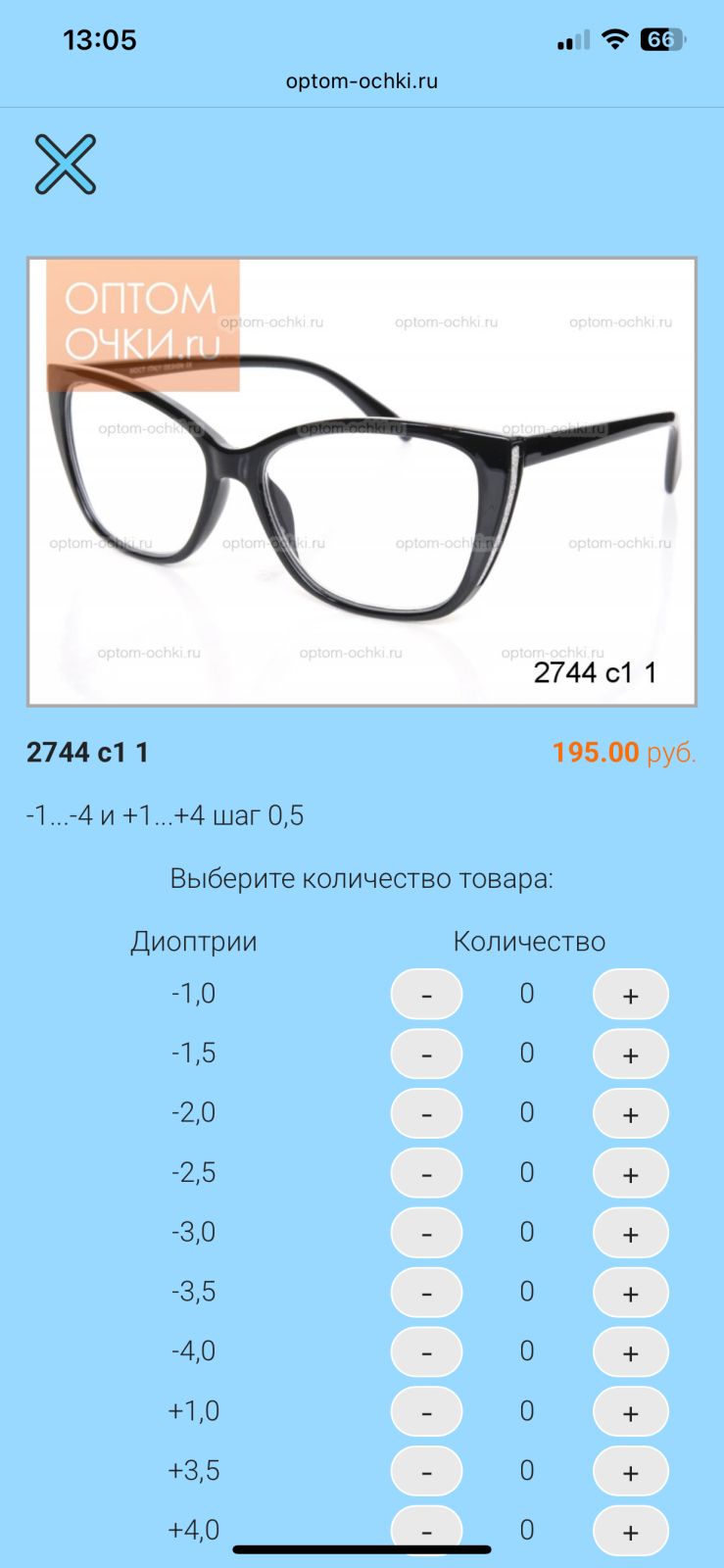Decrease quantity for -1,0 diopters
Viewport: 724px width, 1568px height.
426,995
